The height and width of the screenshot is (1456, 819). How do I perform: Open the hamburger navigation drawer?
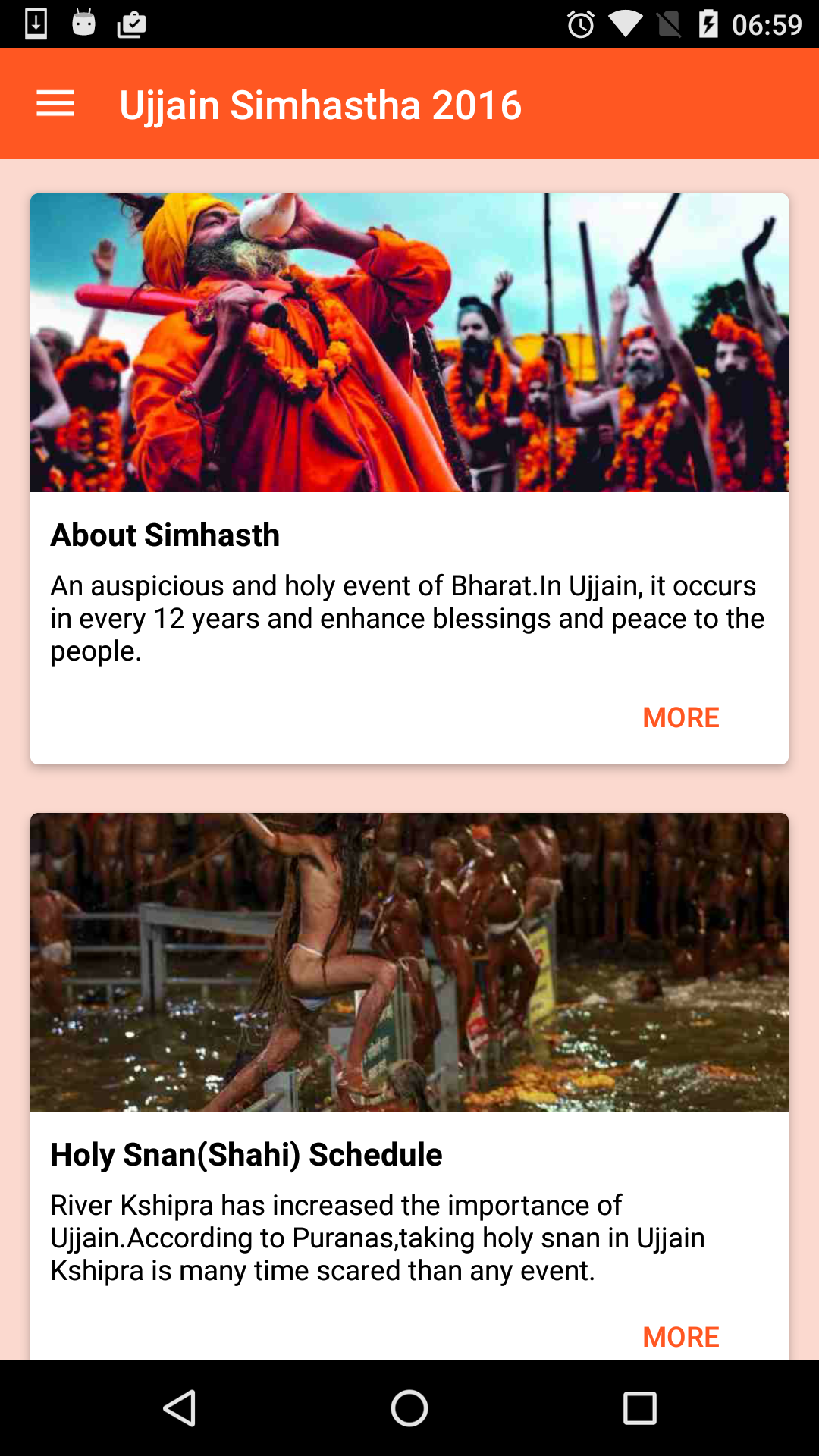coord(55,104)
